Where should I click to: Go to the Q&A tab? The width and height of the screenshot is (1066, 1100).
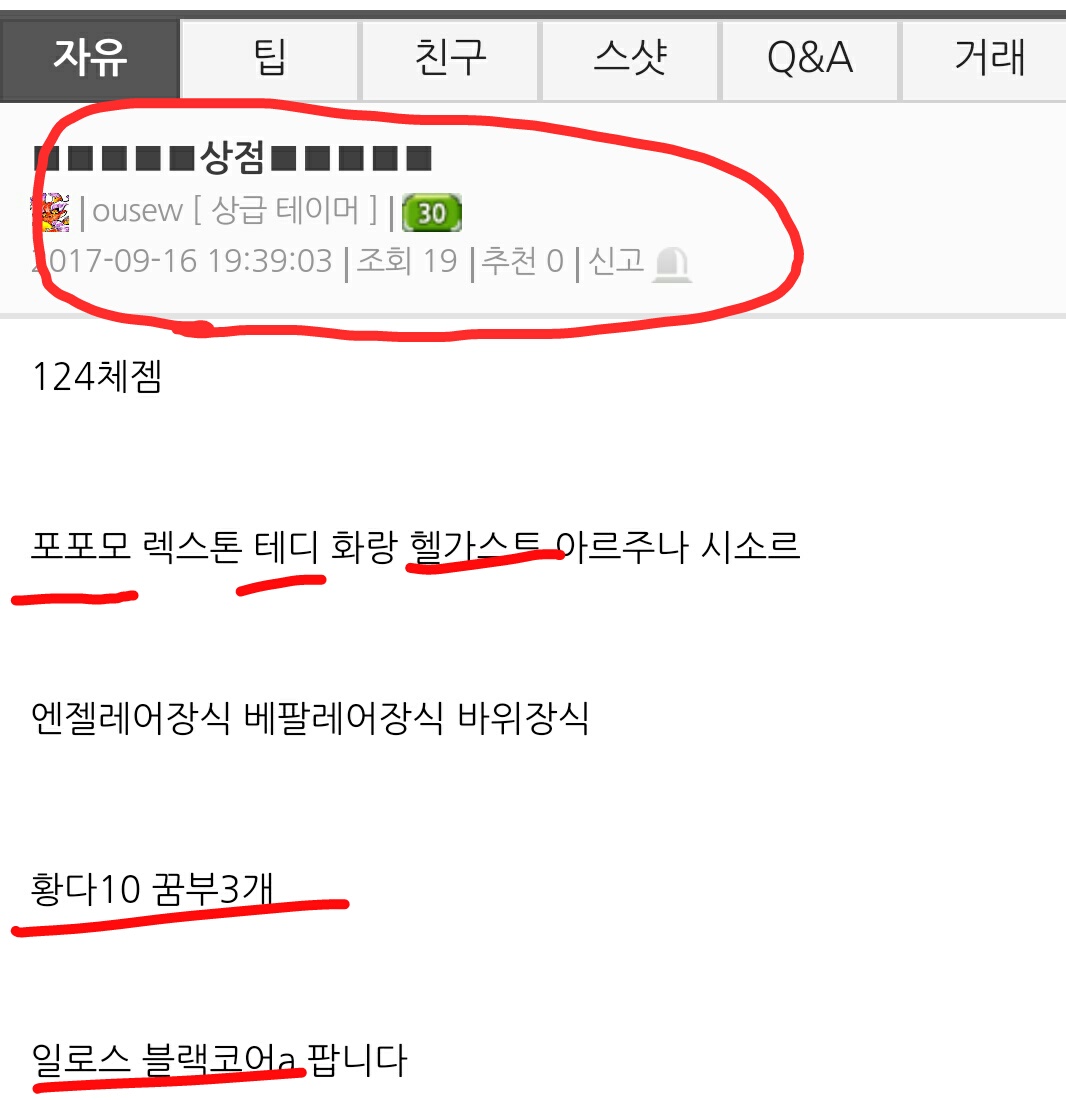pos(810,59)
